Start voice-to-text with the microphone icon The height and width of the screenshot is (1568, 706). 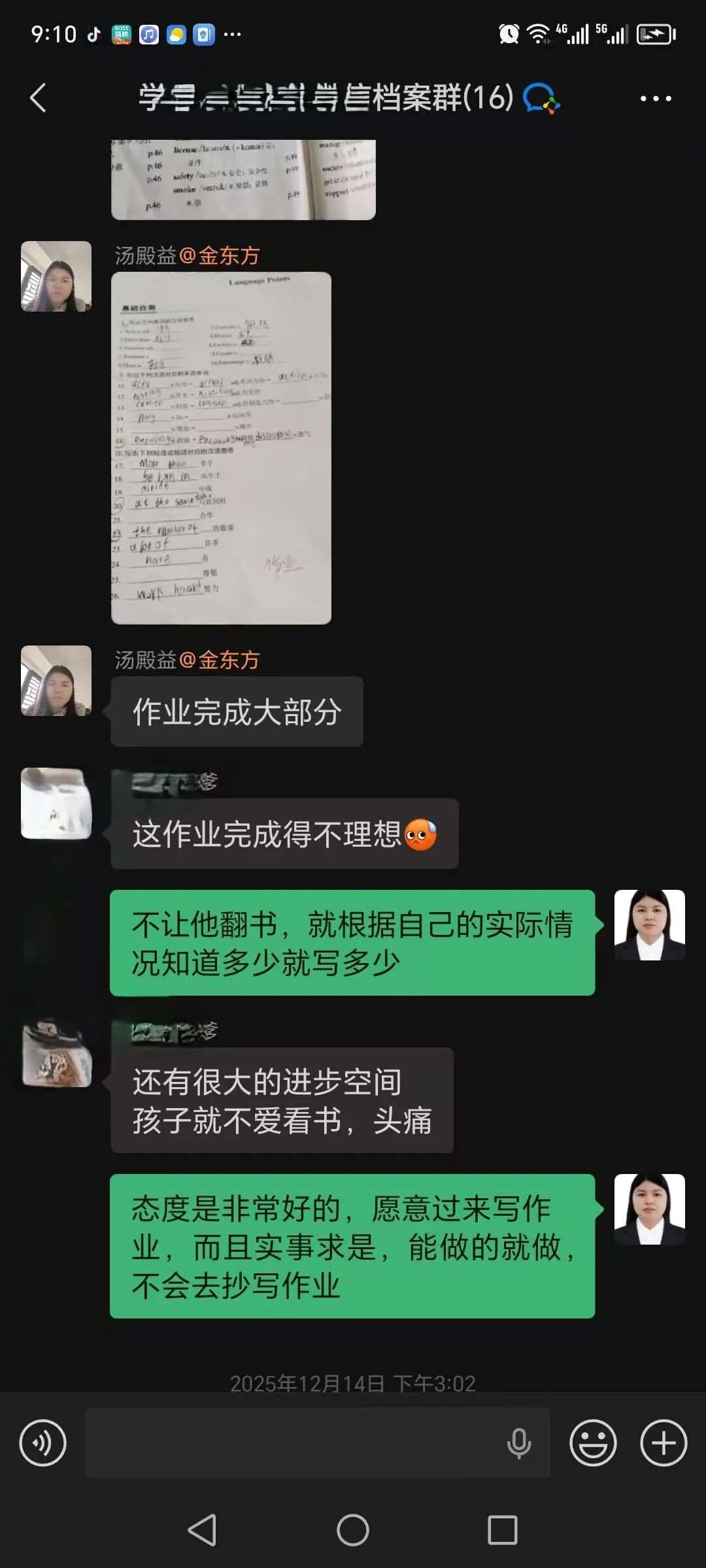point(519,1443)
